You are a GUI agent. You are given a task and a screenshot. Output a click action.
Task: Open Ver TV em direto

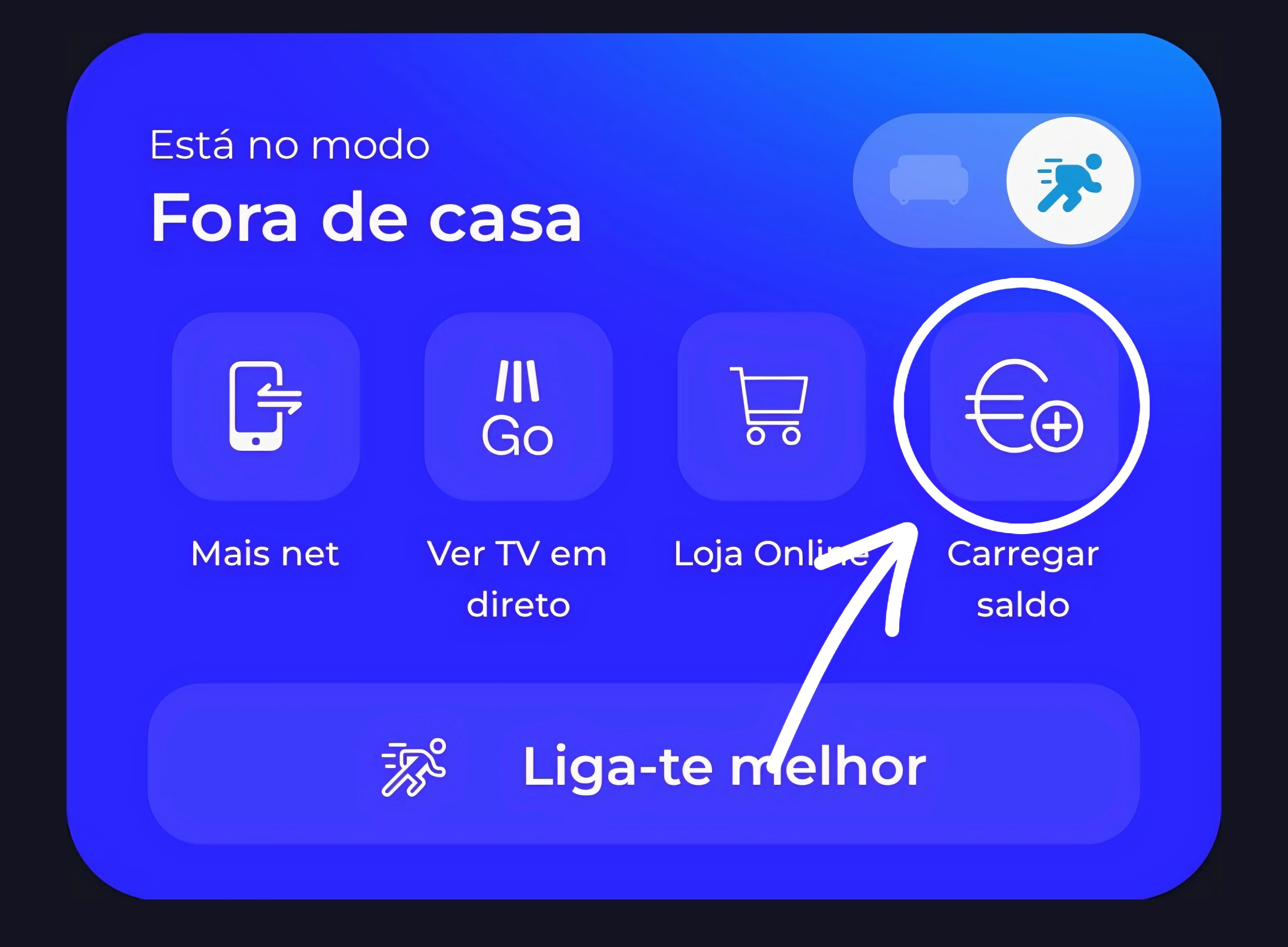point(518,406)
